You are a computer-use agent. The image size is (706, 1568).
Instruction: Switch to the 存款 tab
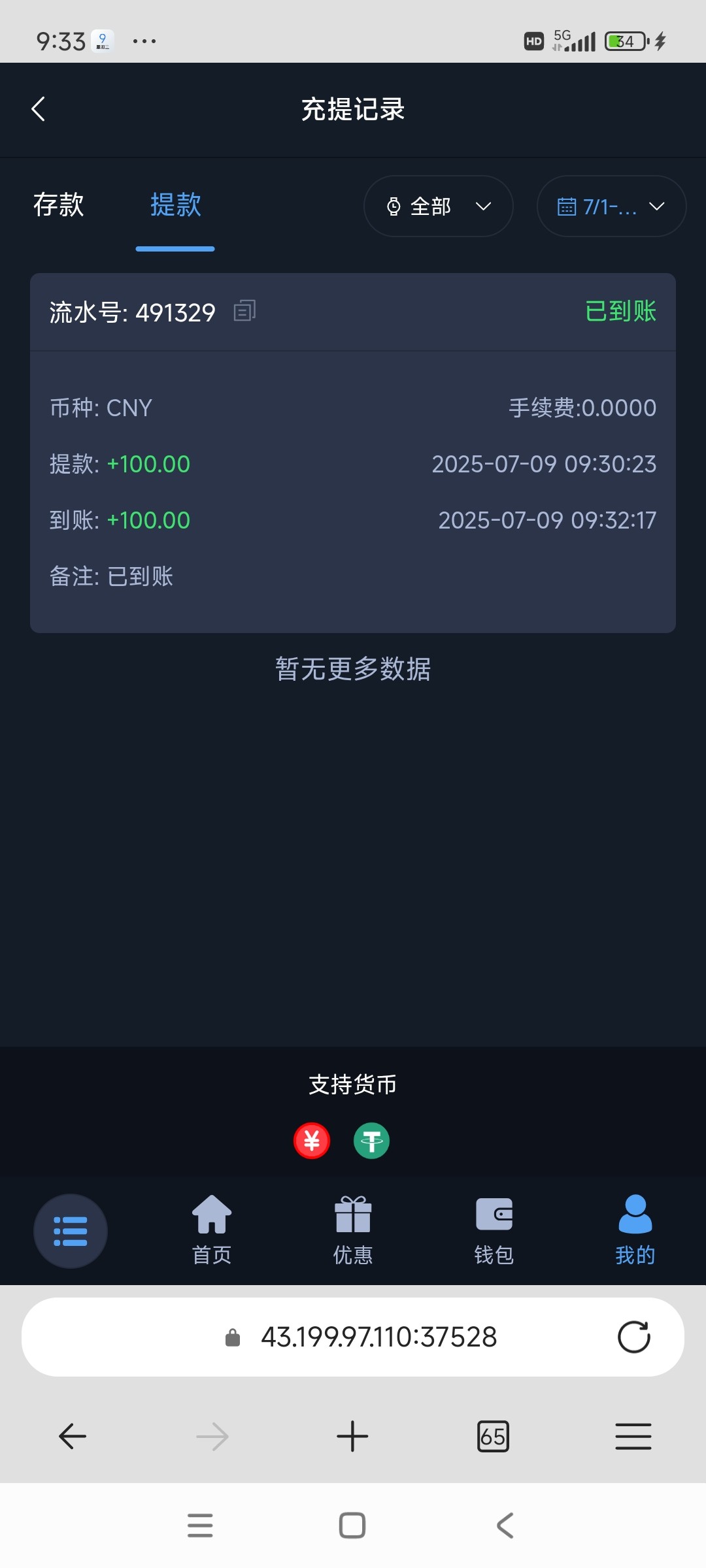pos(59,205)
